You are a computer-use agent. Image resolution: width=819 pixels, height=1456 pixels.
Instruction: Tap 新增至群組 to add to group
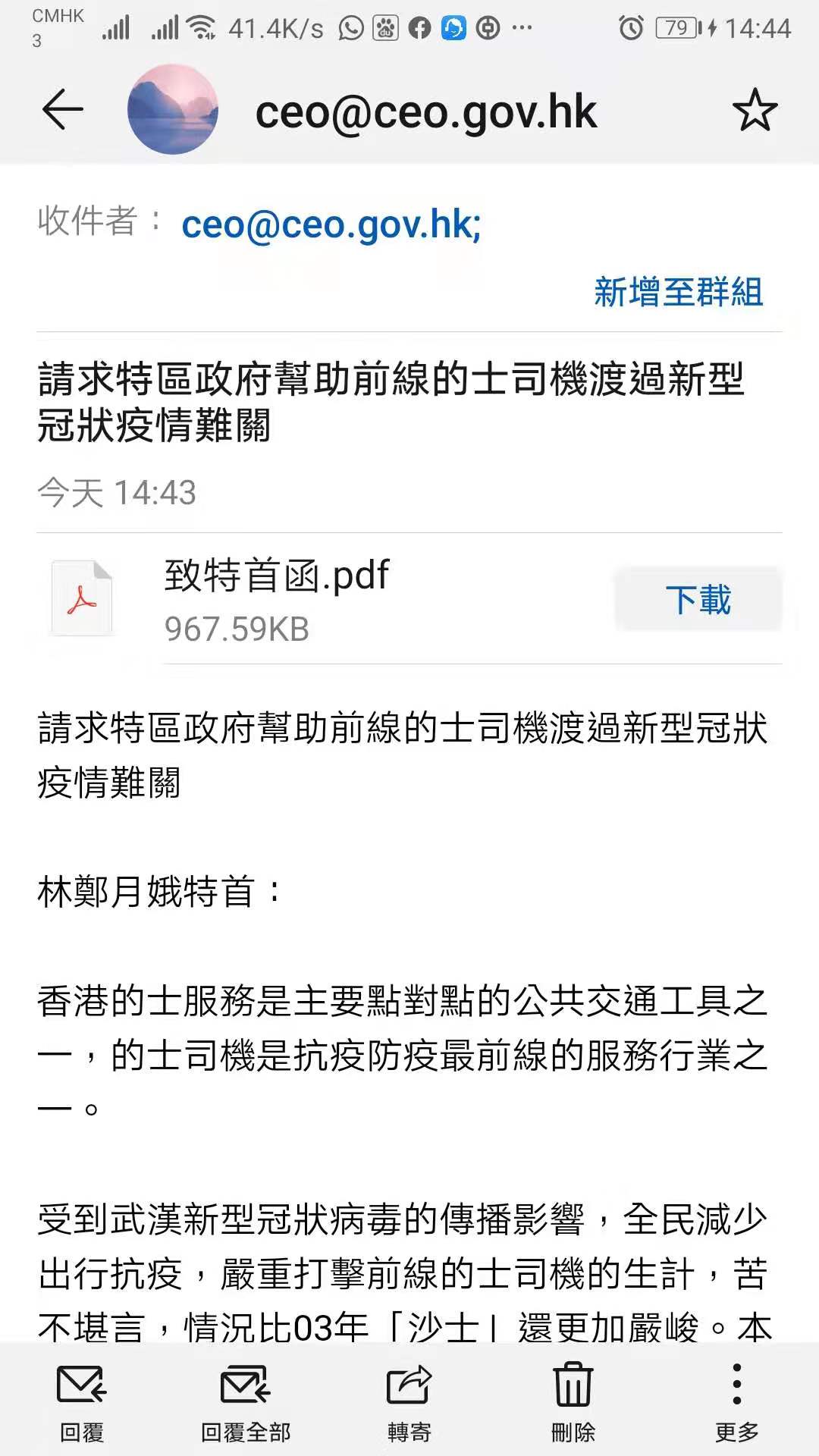click(678, 292)
